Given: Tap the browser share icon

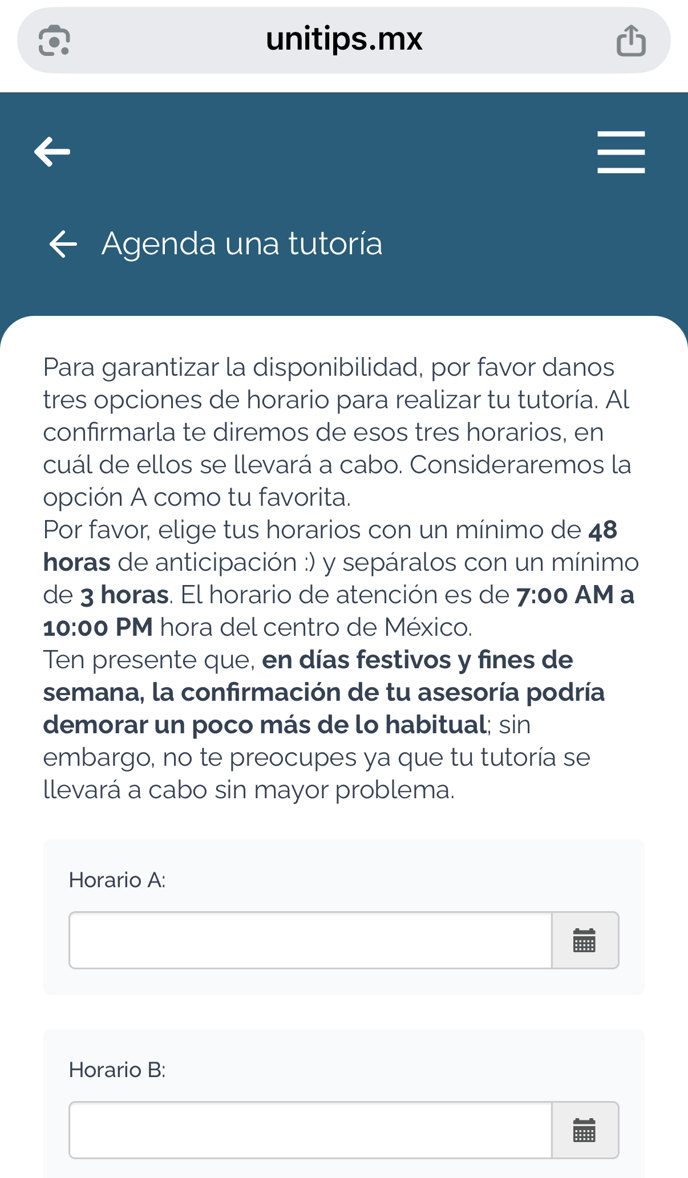Looking at the screenshot, I should point(630,41).
